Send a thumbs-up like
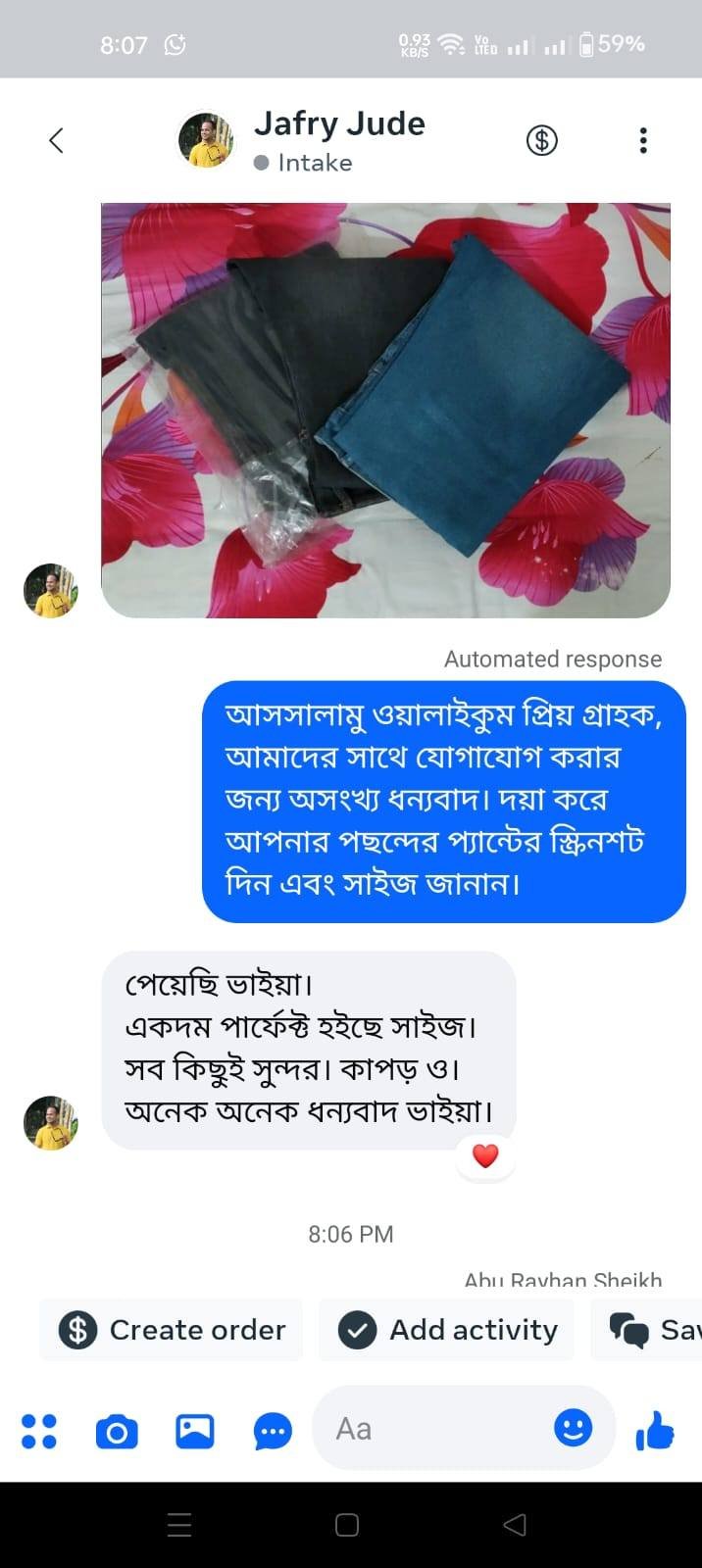Image resolution: width=702 pixels, height=1568 pixels. click(x=655, y=1430)
